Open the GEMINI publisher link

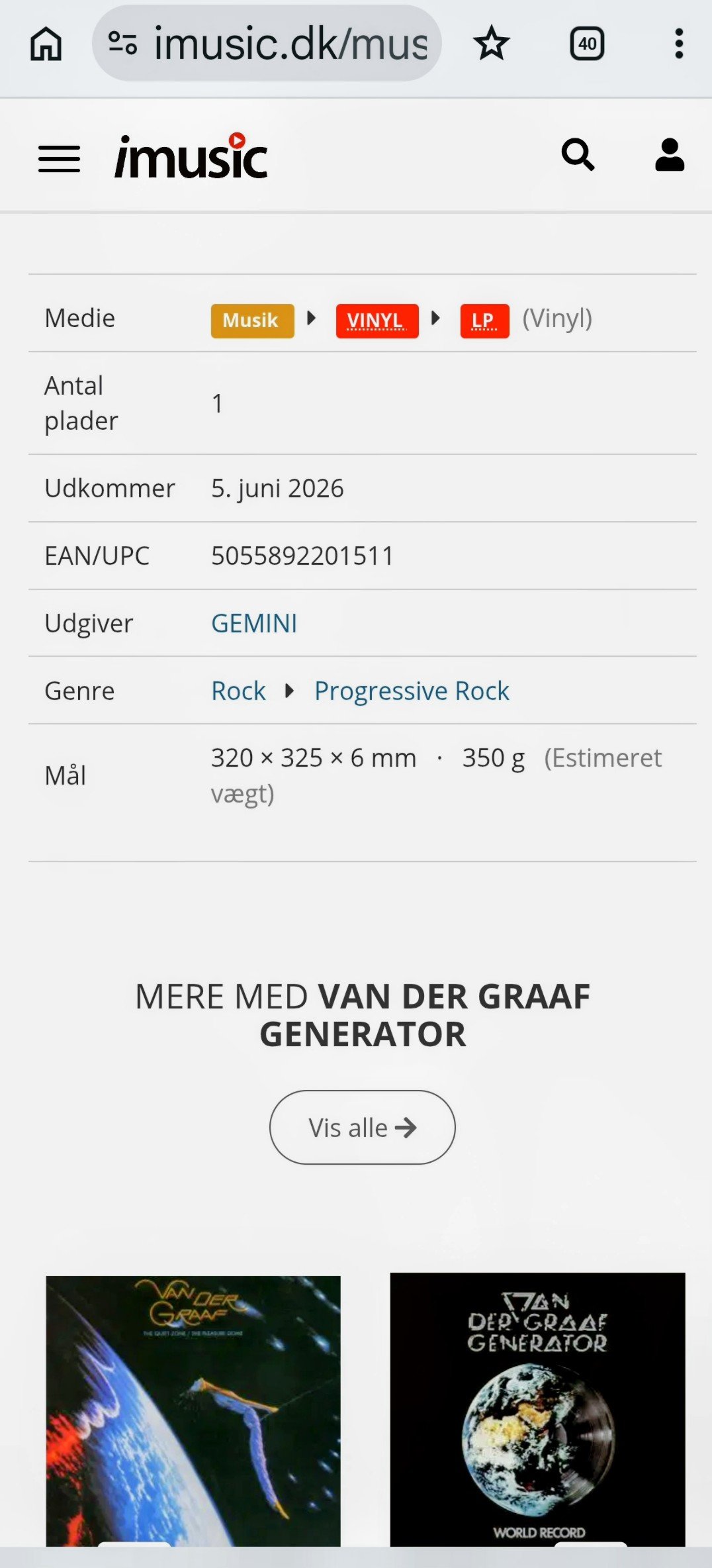pos(254,623)
